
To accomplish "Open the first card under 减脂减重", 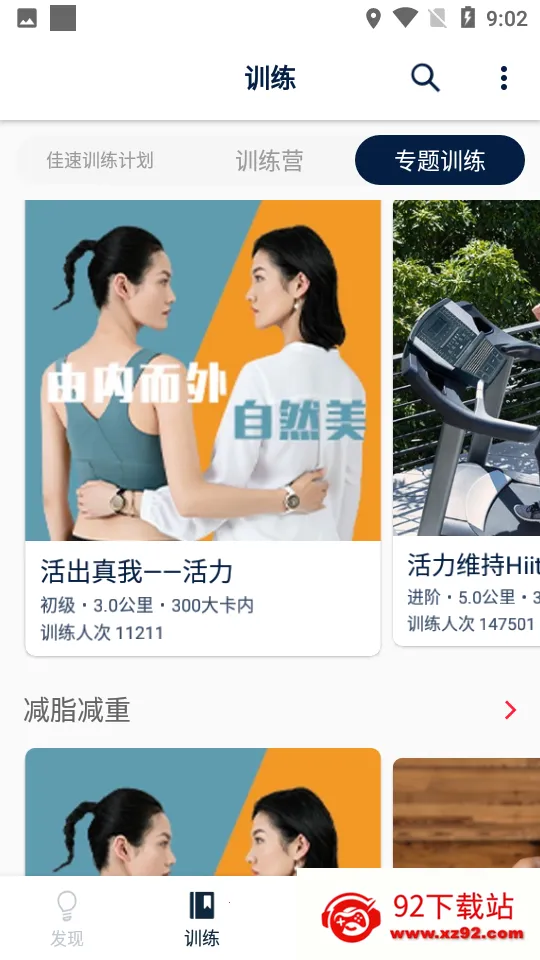I will pos(203,812).
